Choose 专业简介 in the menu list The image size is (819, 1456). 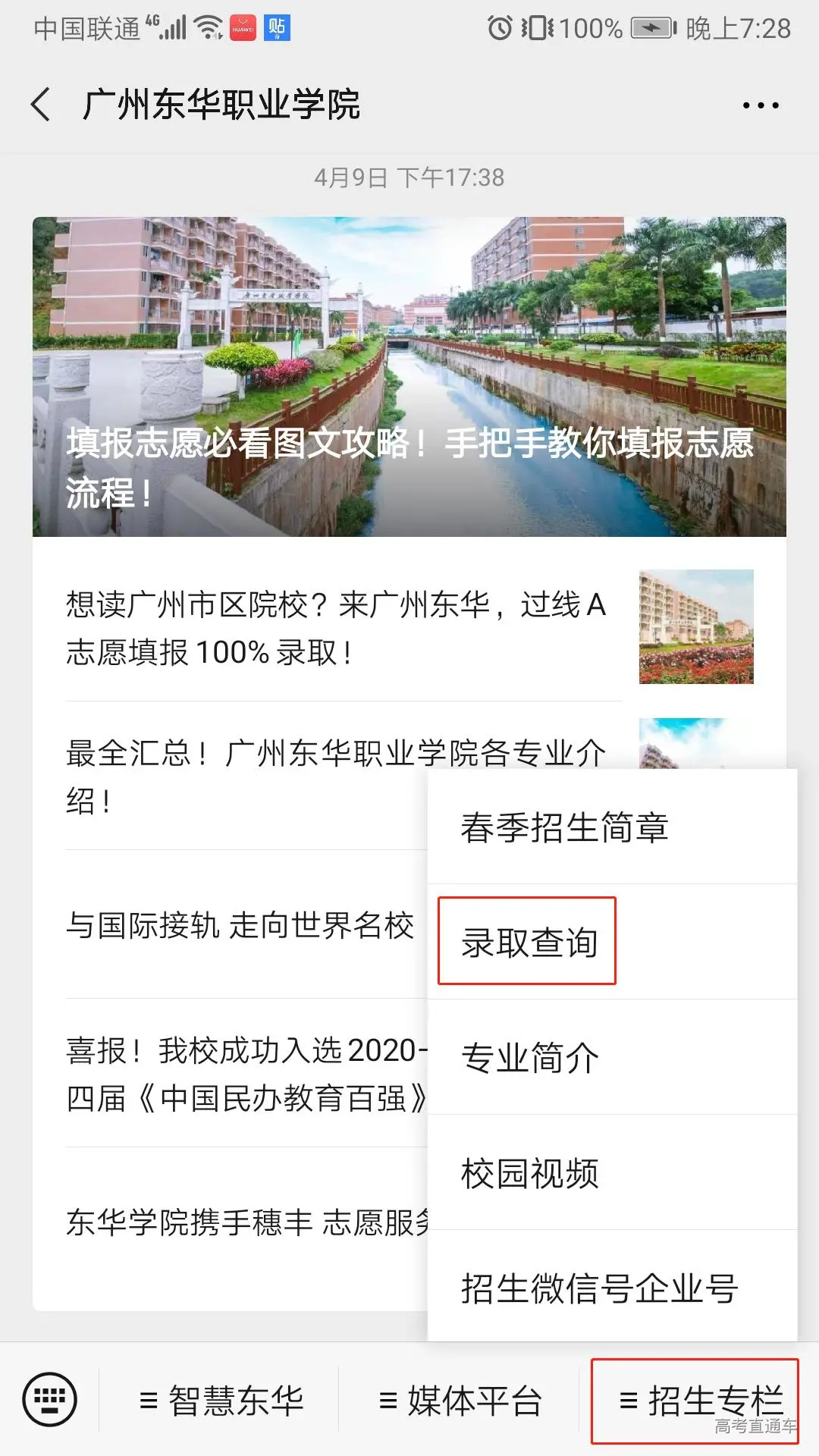(x=529, y=1057)
